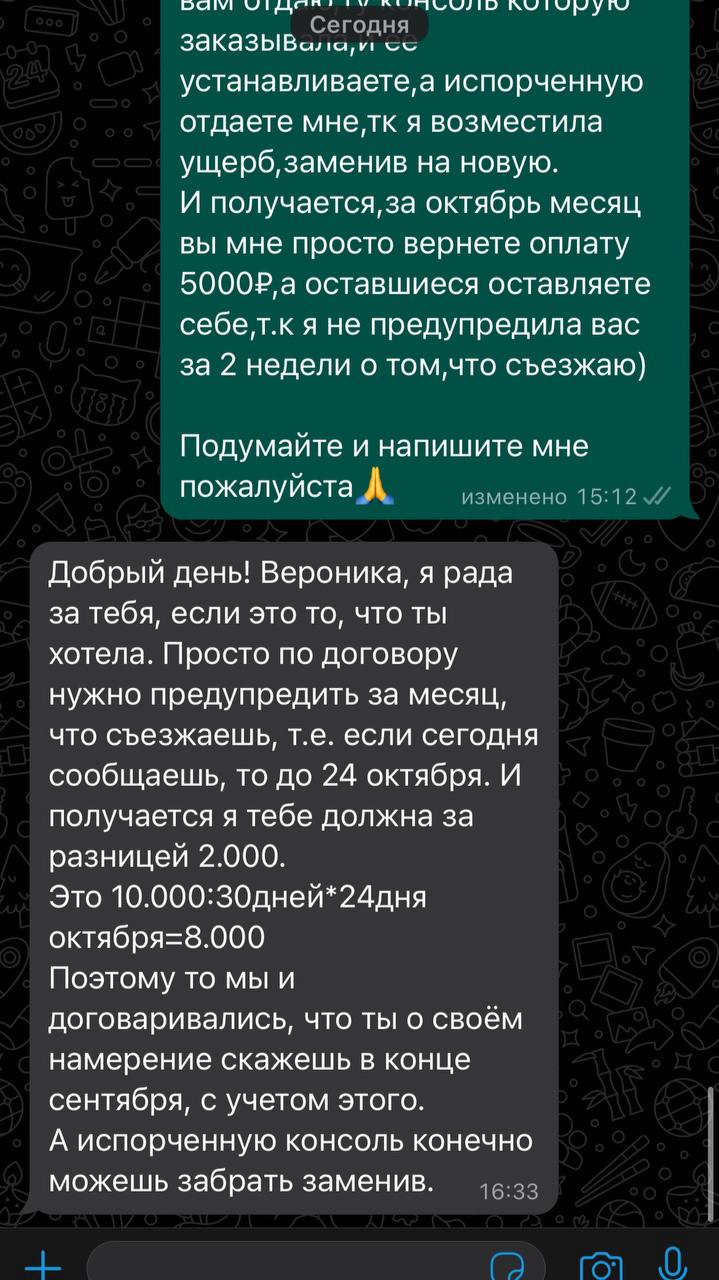The image size is (719, 1280).
Task: Tap the voice message microphone
Action: coord(674,1264)
